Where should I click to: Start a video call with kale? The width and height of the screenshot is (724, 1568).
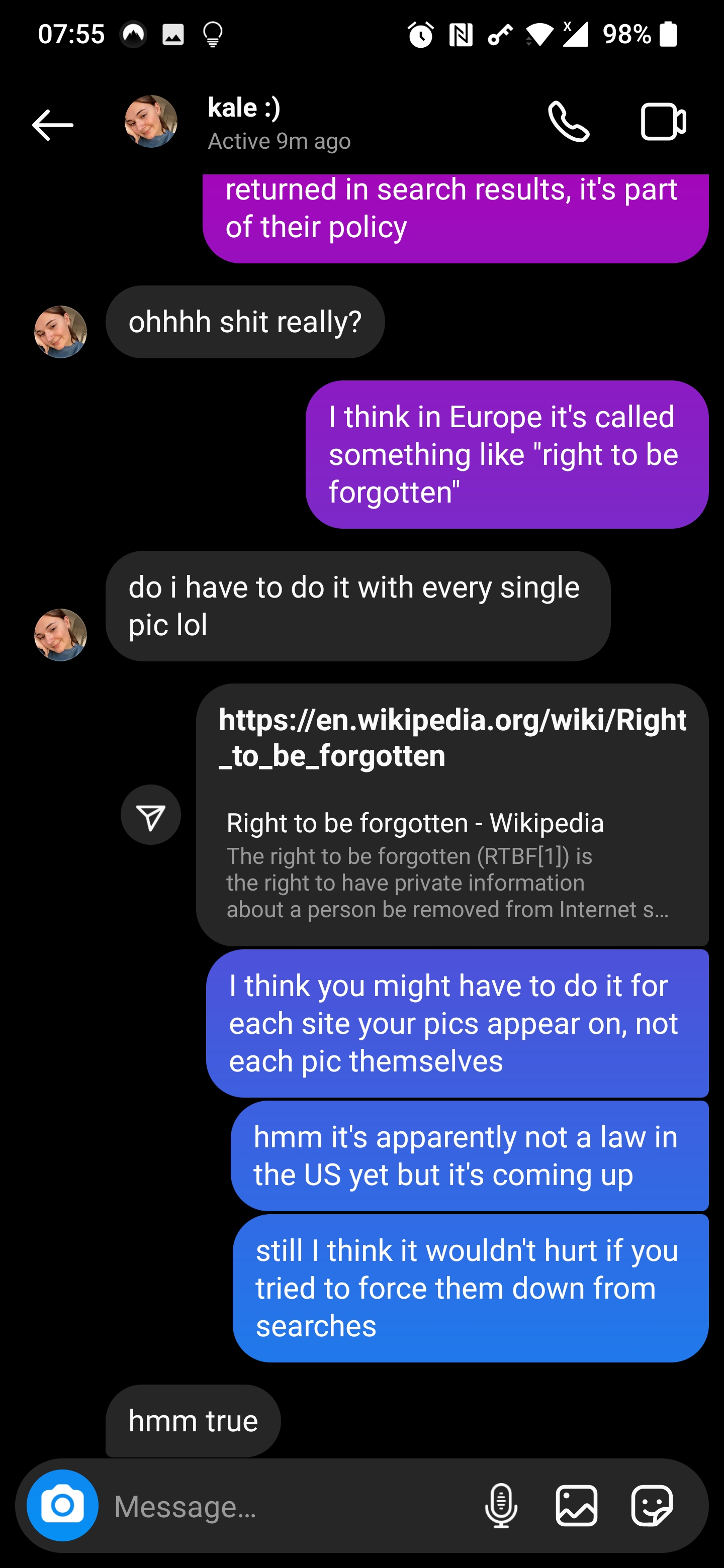663,122
